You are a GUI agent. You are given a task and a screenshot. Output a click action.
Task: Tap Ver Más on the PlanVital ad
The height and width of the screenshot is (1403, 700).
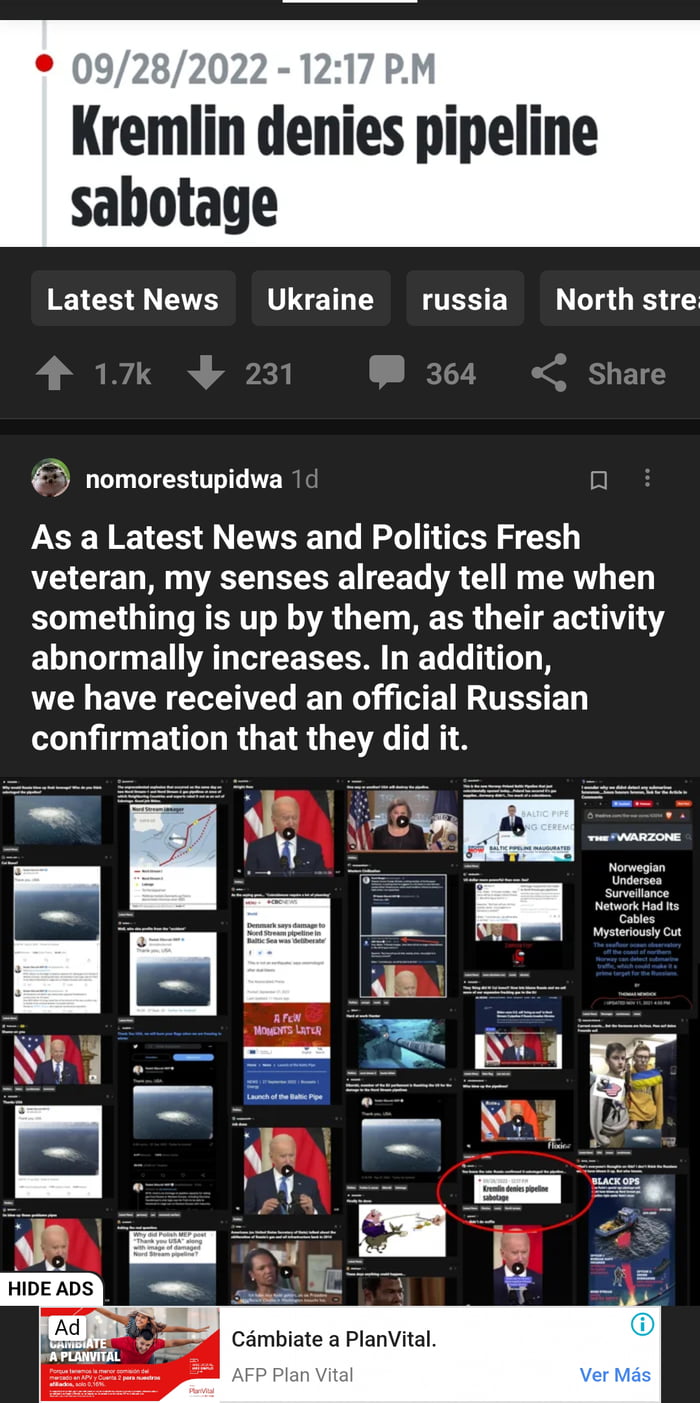click(615, 1374)
